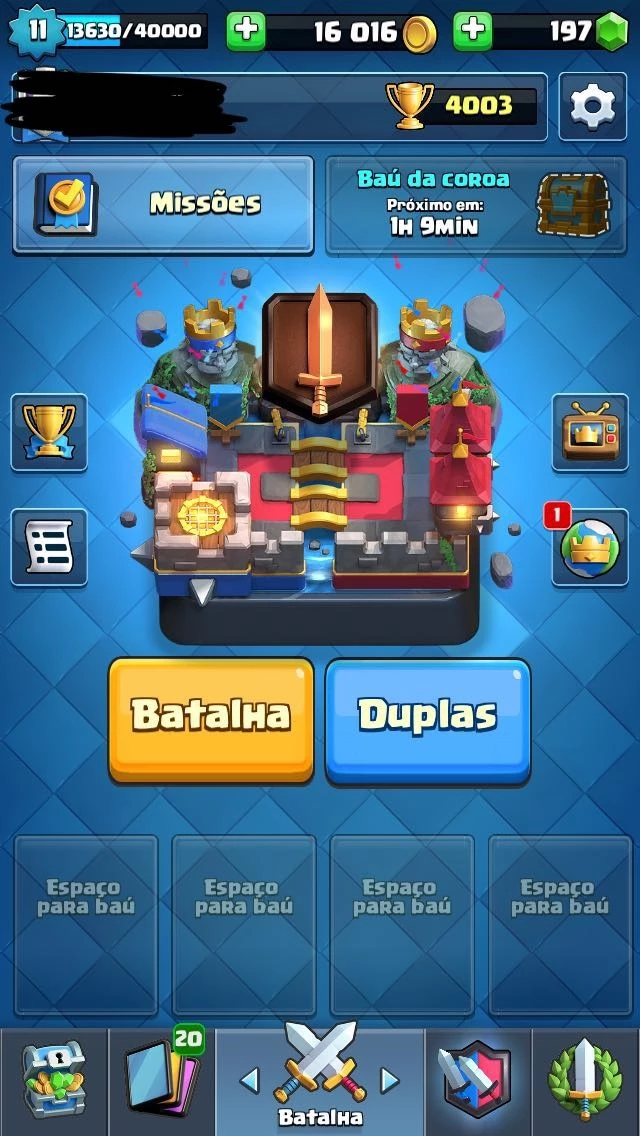The image size is (640, 1136).
Task: Open the news scroll icon
Action: coord(49,547)
